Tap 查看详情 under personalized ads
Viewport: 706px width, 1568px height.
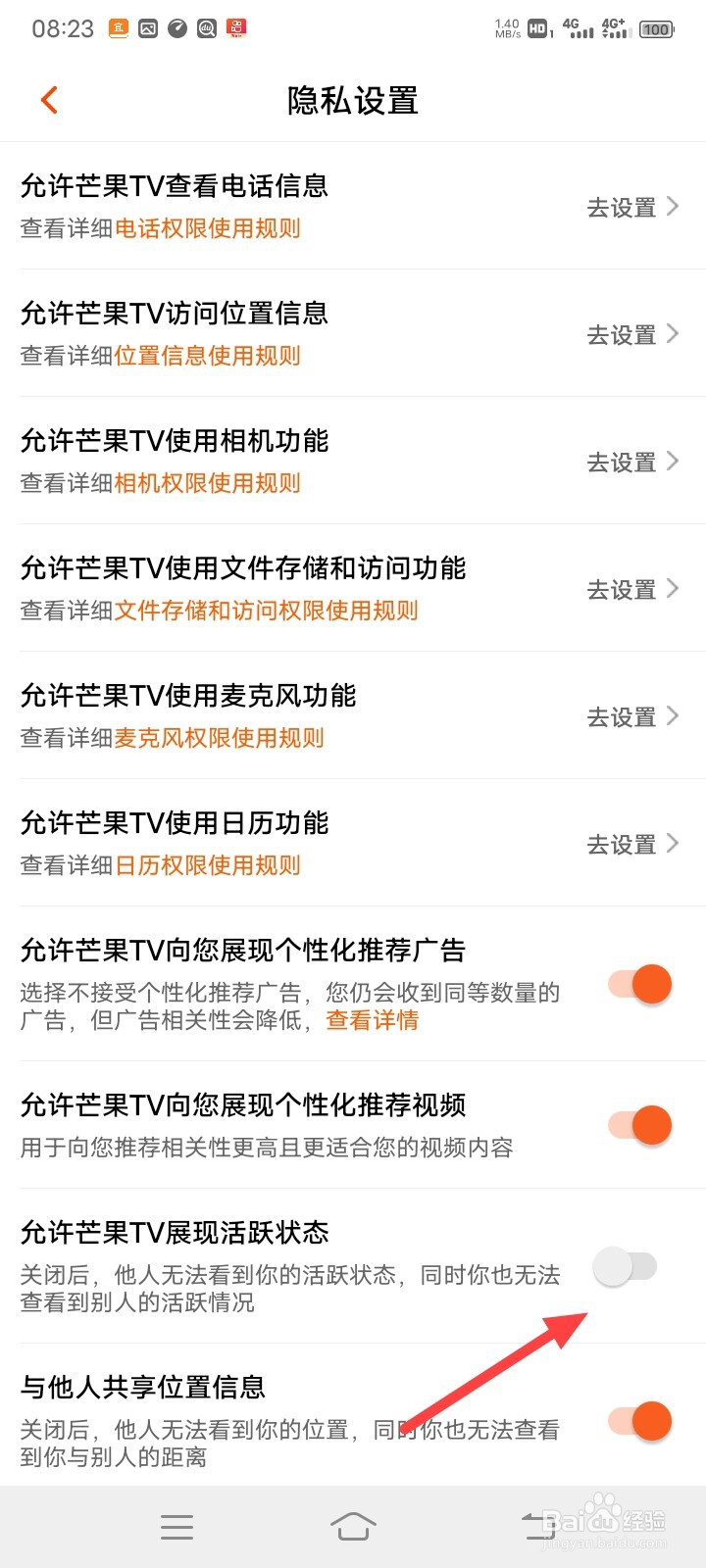[373, 1020]
